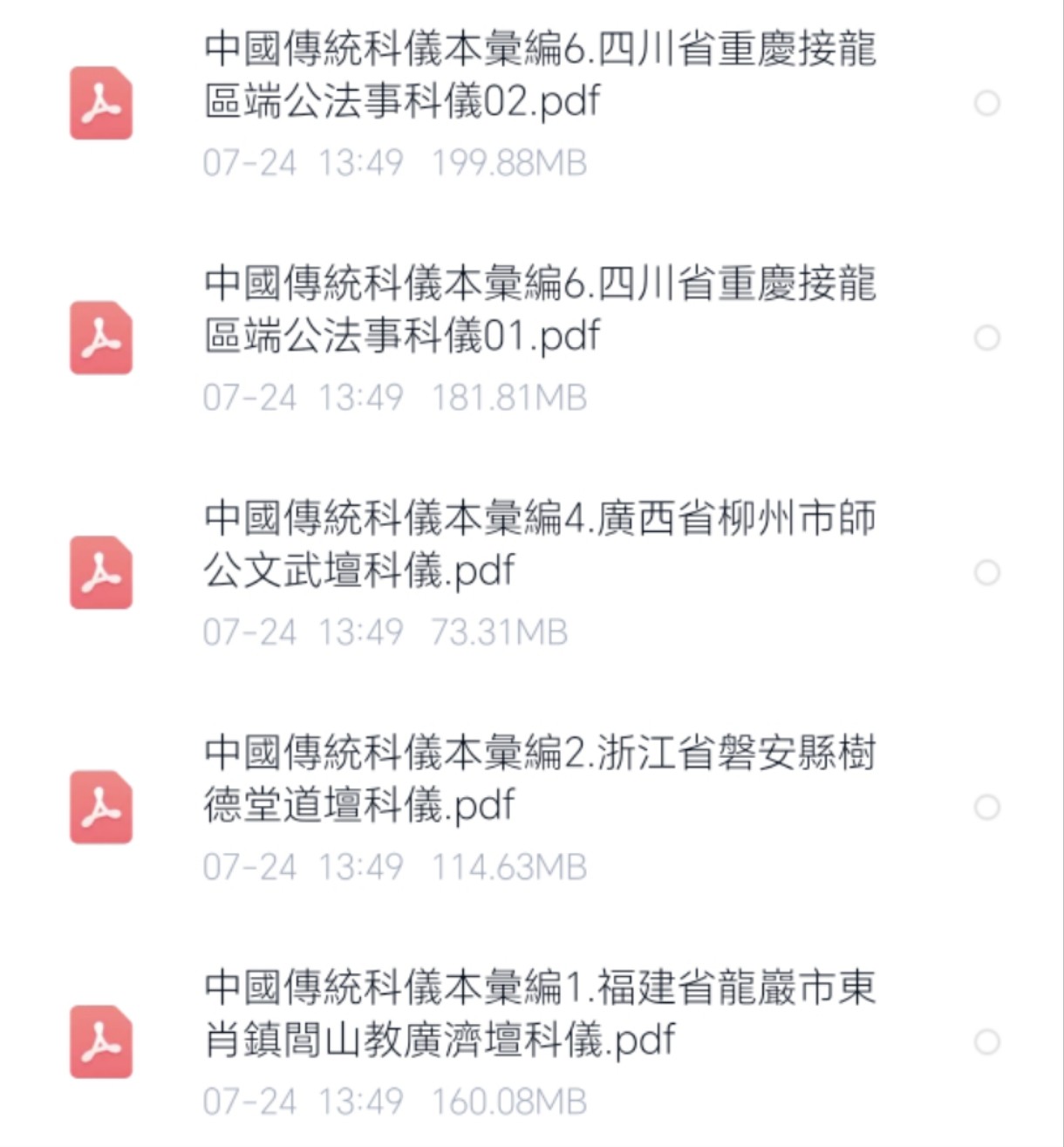Select the 浙江省磐安縣樹德堂道壇科儀.pdf radio circle
Screen dimensions: 1064x1147
click(x=986, y=807)
